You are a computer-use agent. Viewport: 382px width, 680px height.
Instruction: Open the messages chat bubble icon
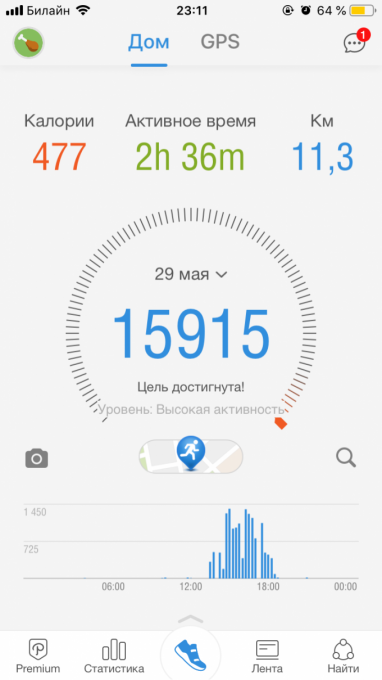(x=356, y=41)
